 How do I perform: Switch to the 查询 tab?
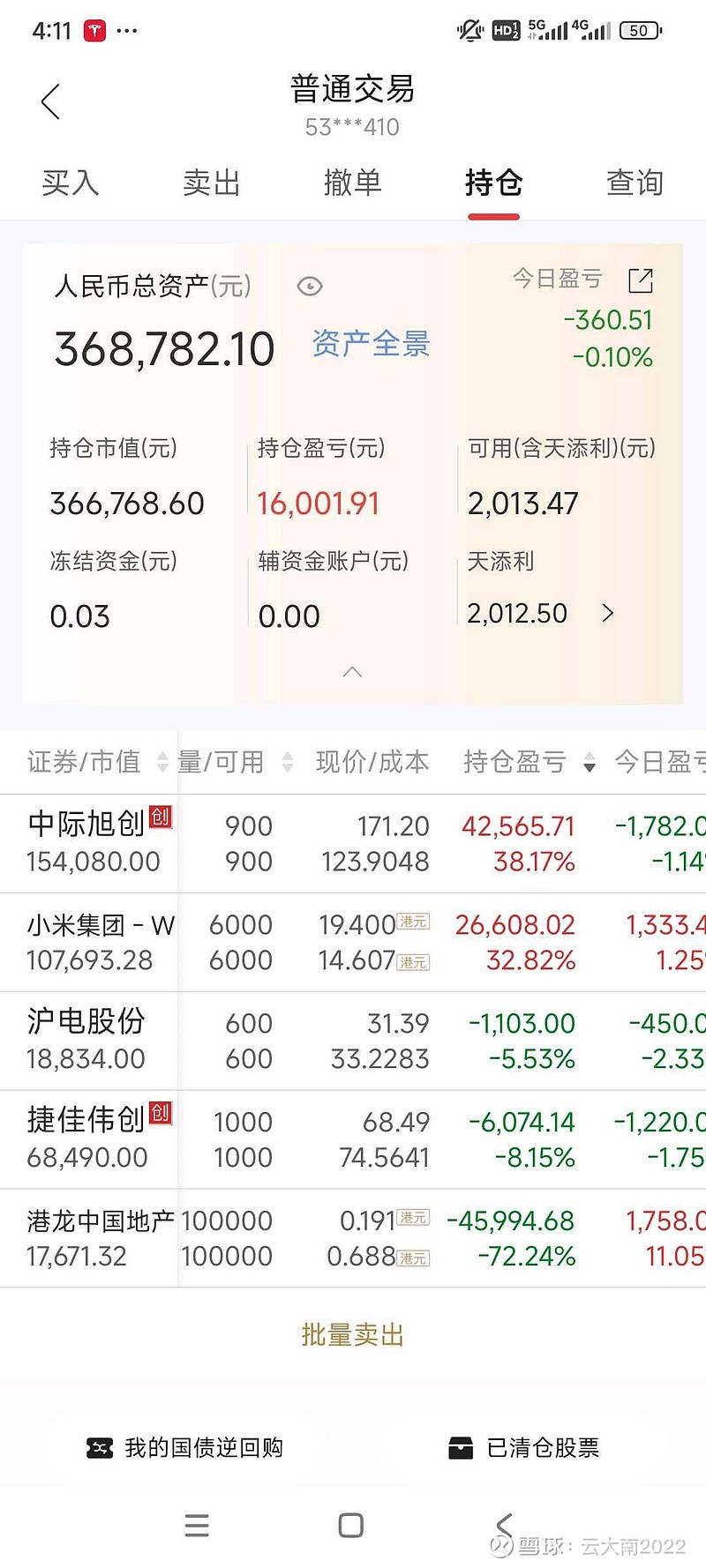[x=635, y=183]
